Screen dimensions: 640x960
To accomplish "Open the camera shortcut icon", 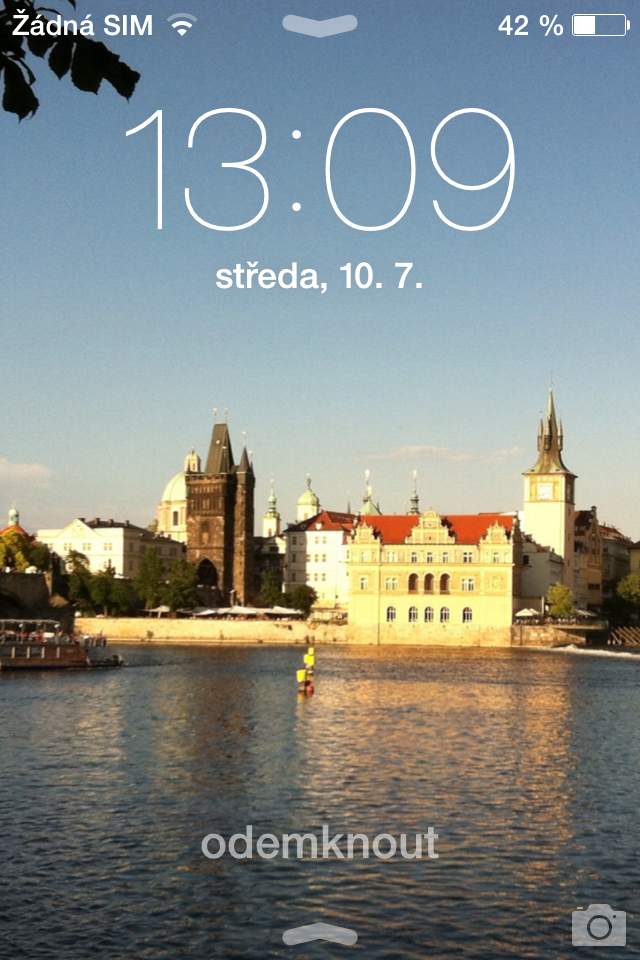I will click(x=598, y=925).
